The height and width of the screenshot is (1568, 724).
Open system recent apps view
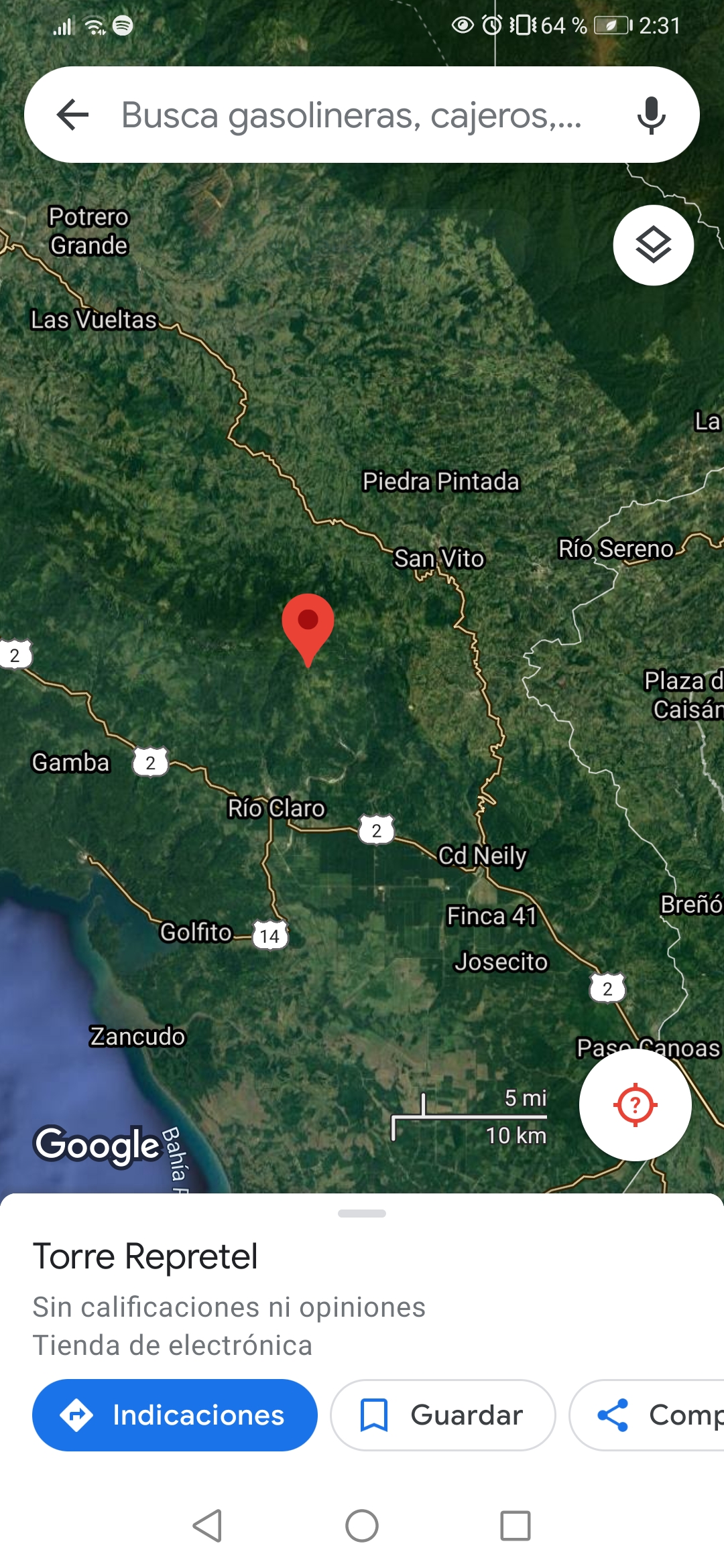516,1526
